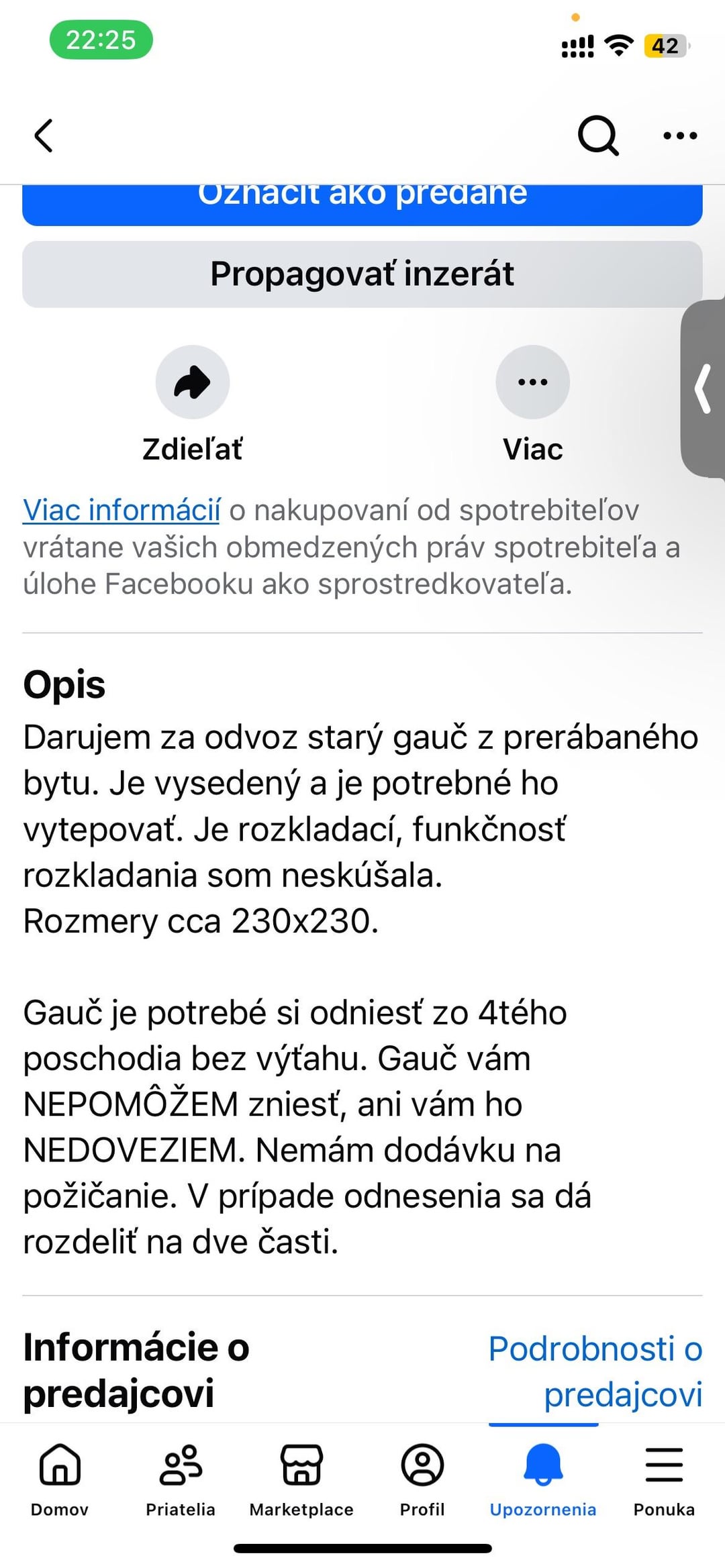Switch to the Domov tab

60,1480
